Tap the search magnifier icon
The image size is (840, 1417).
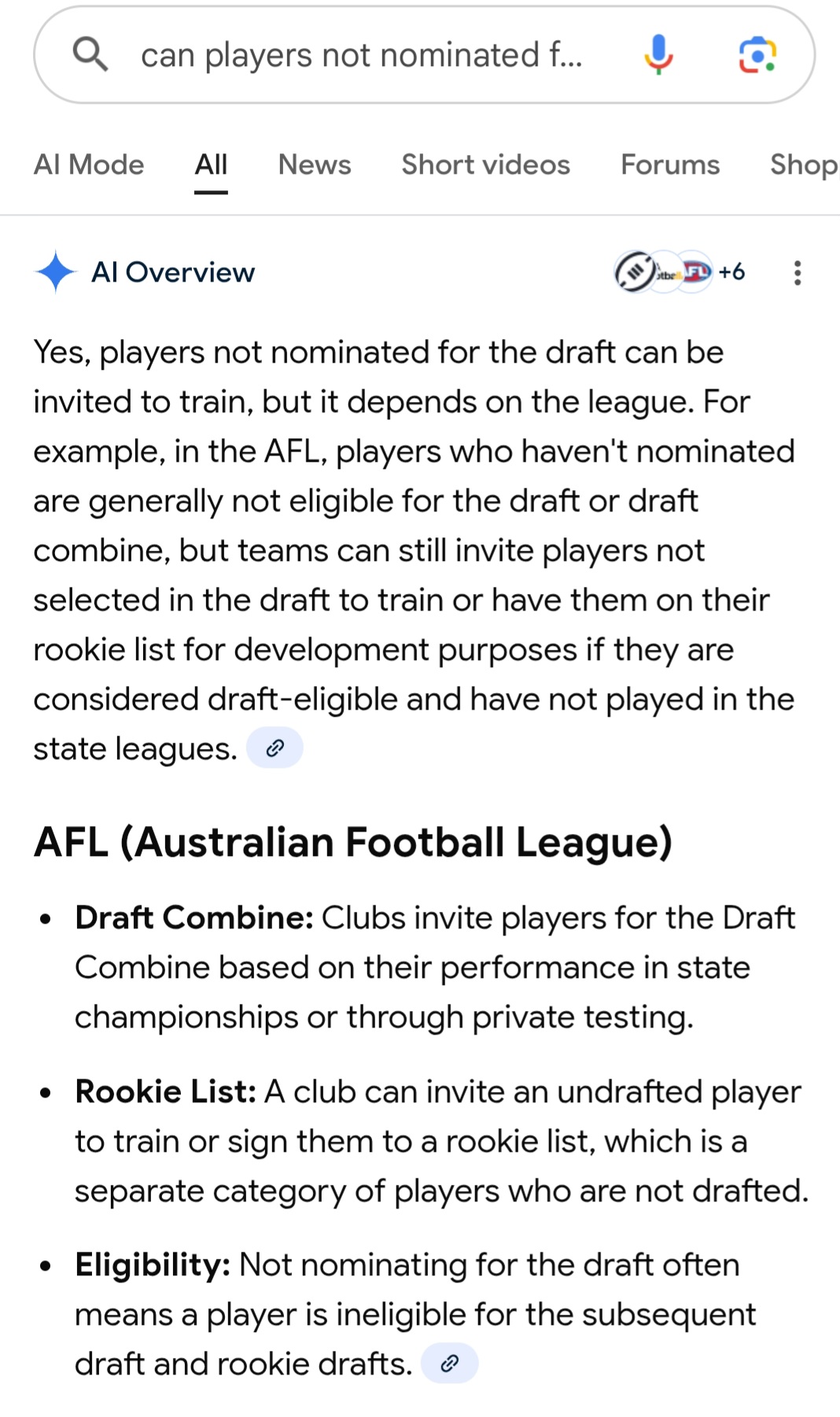click(90, 55)
